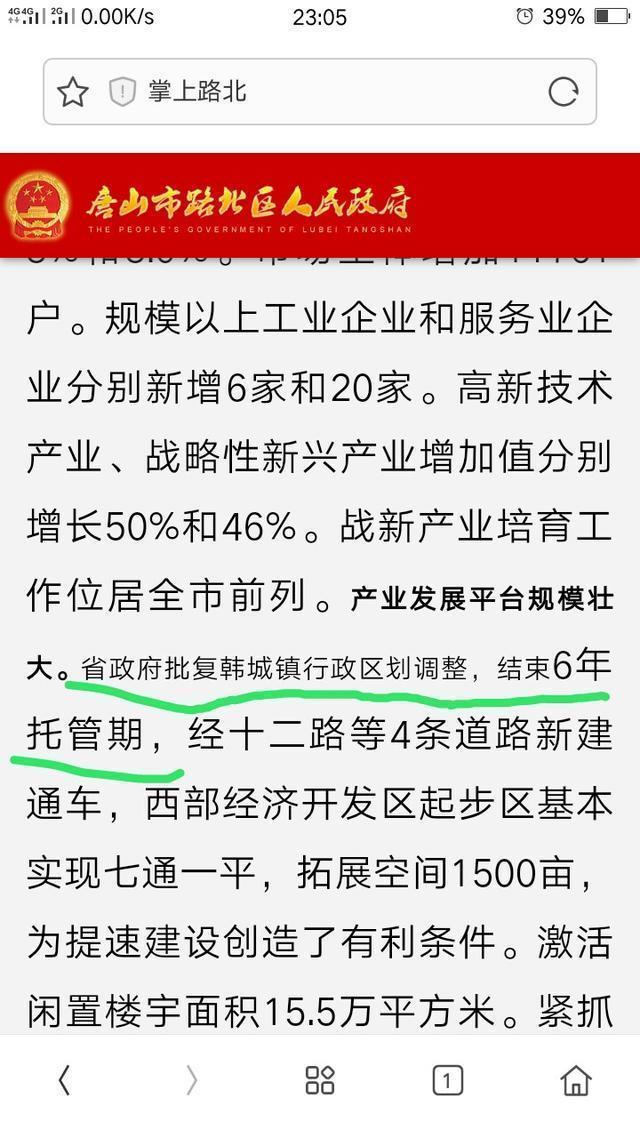Reload the page with the refresh icon
The width and height of the screenshot is (640, 1138).
(x=563, y=92)
